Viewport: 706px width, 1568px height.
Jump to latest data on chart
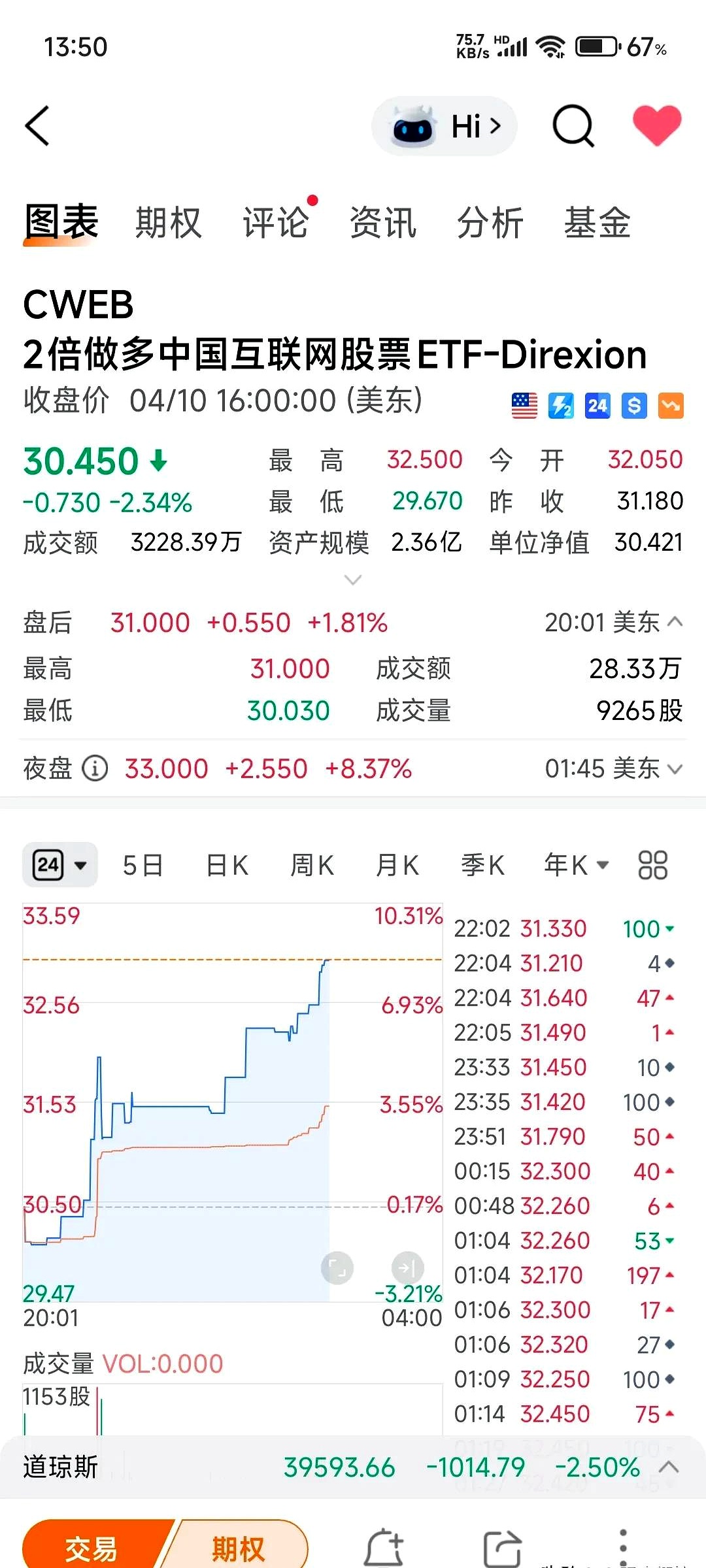click(409, 1267)
